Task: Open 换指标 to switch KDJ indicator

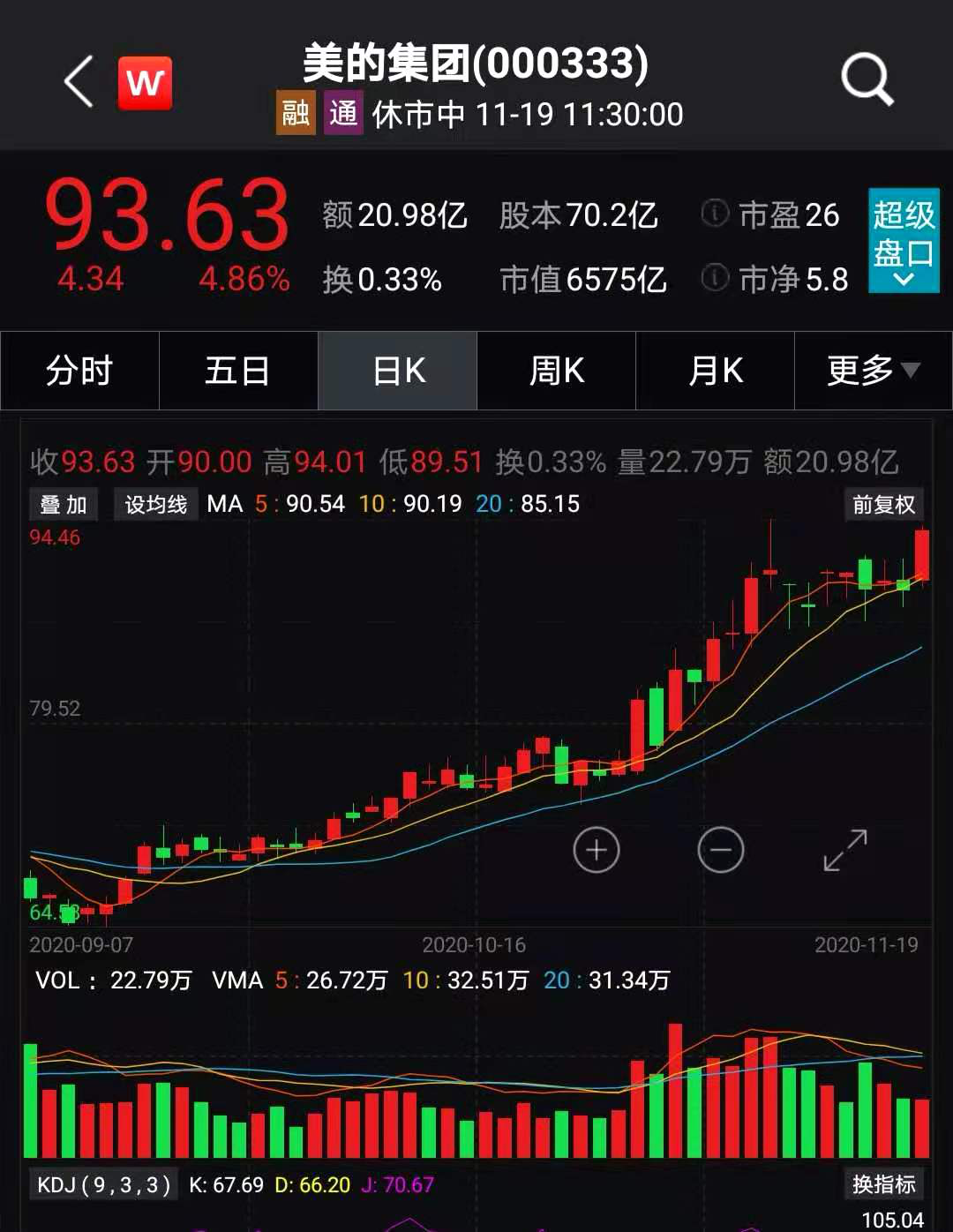Action: [x=882, y=1187]
